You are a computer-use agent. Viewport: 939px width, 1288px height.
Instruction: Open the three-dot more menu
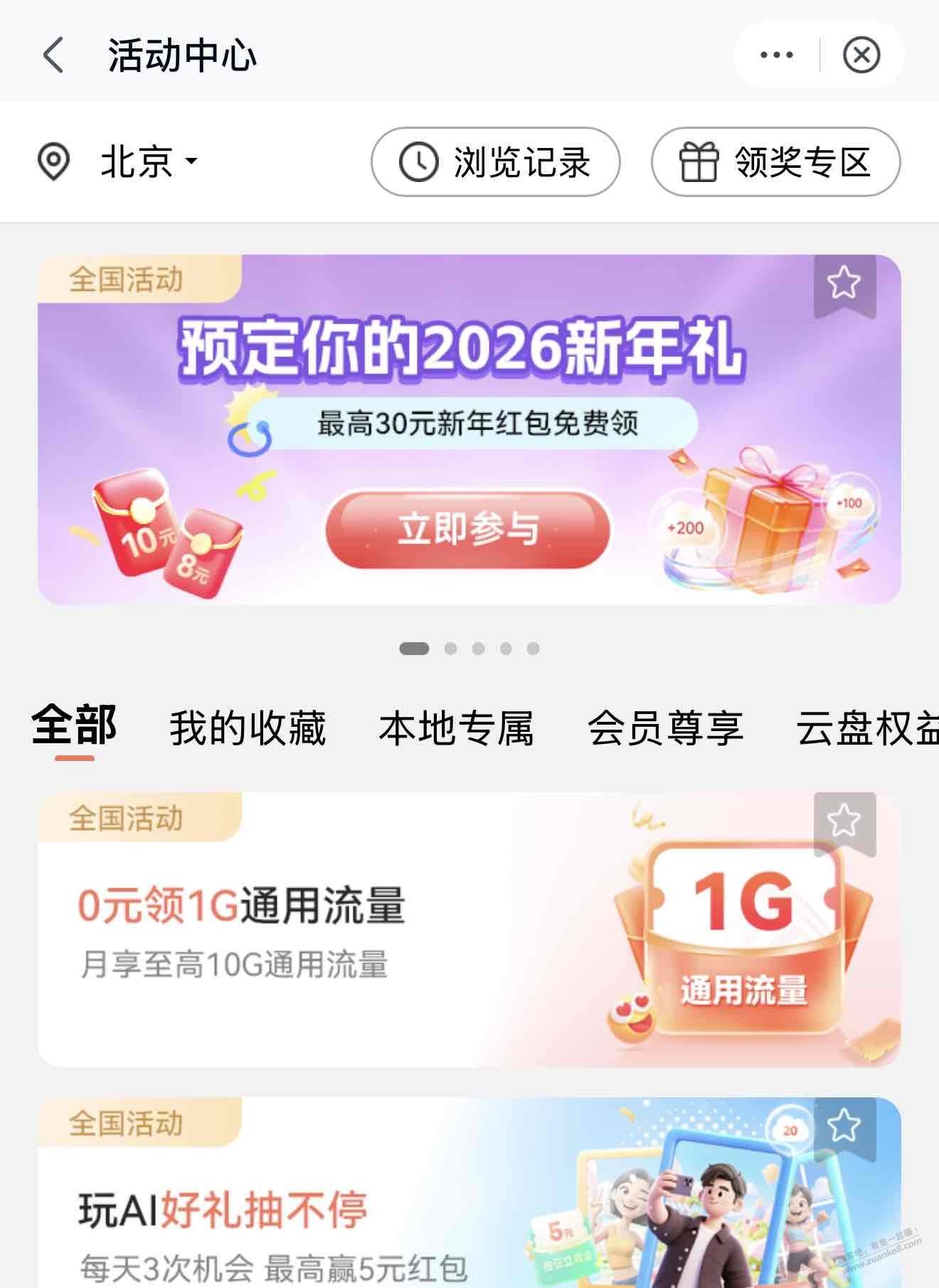[776, 55]
